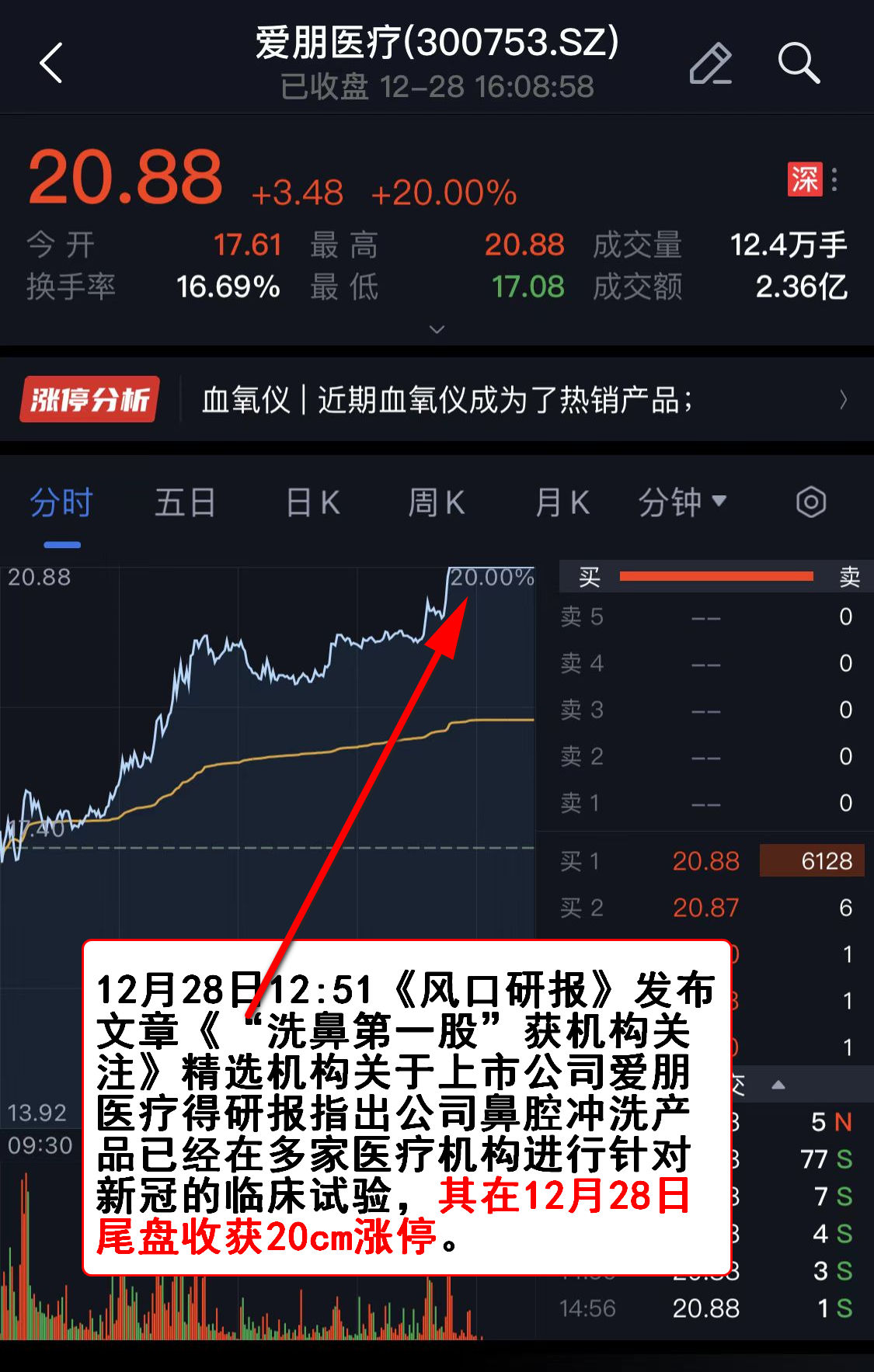Show the 月K chart

click(x=562, y=502)
